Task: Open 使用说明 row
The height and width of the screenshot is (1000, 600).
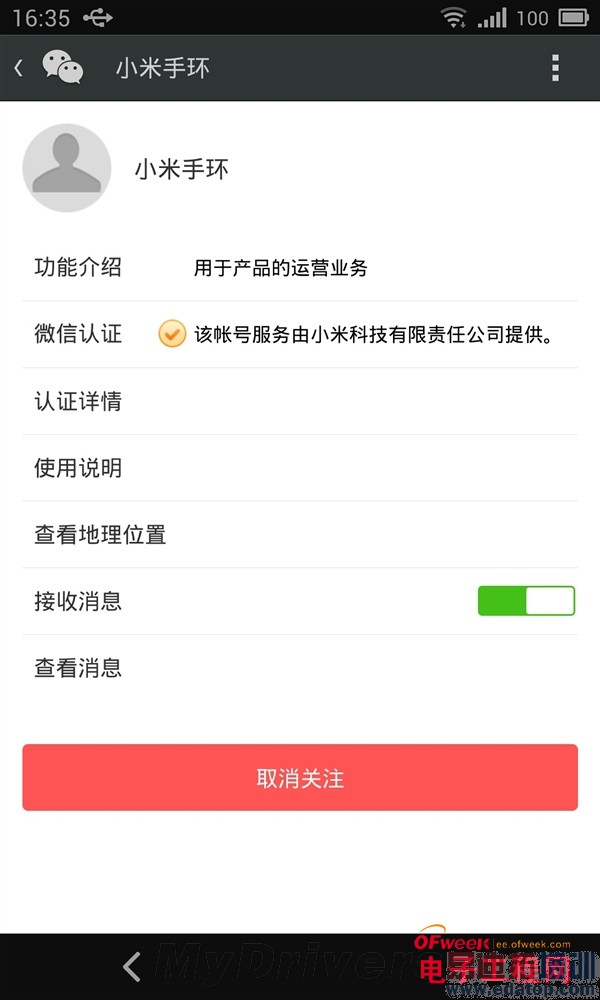Action: (300, 468)
